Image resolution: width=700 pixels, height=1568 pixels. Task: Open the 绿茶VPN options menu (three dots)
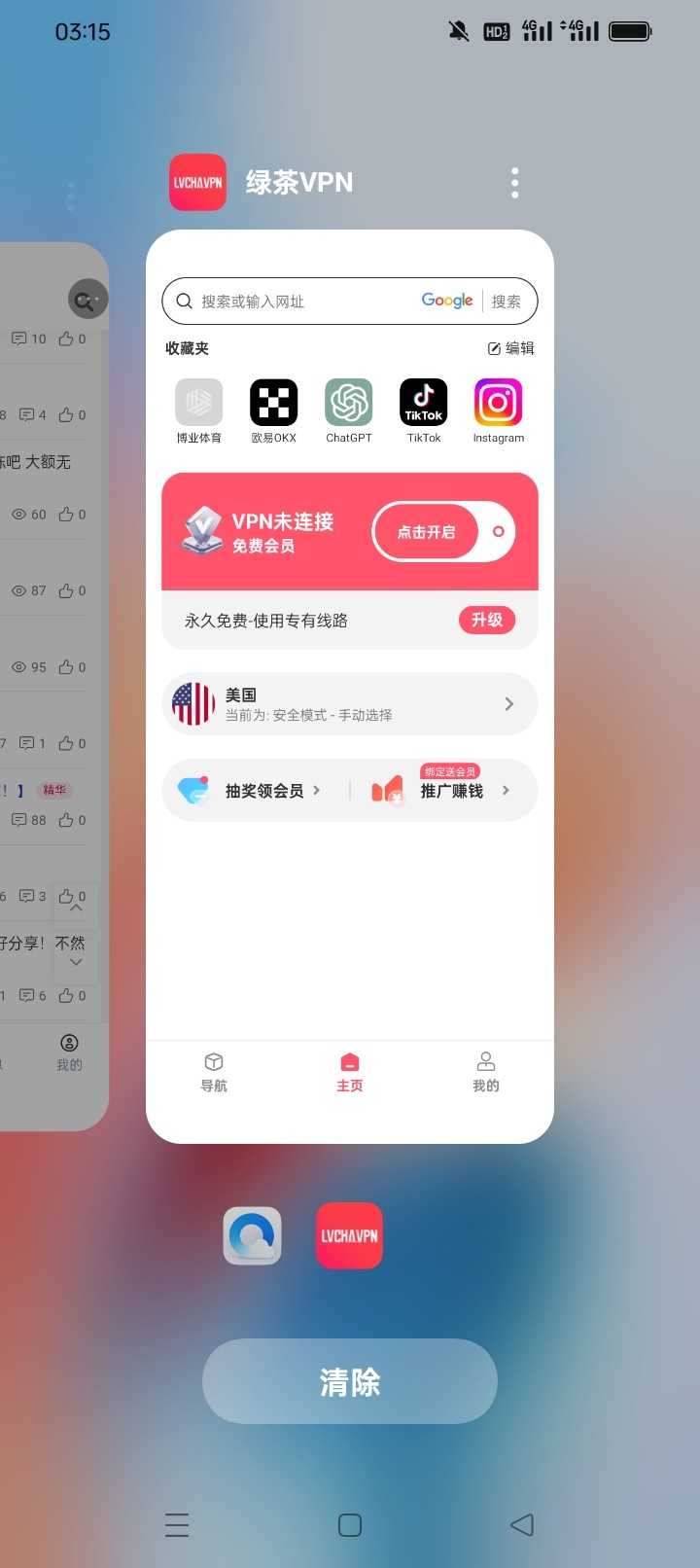click(514, 183)
